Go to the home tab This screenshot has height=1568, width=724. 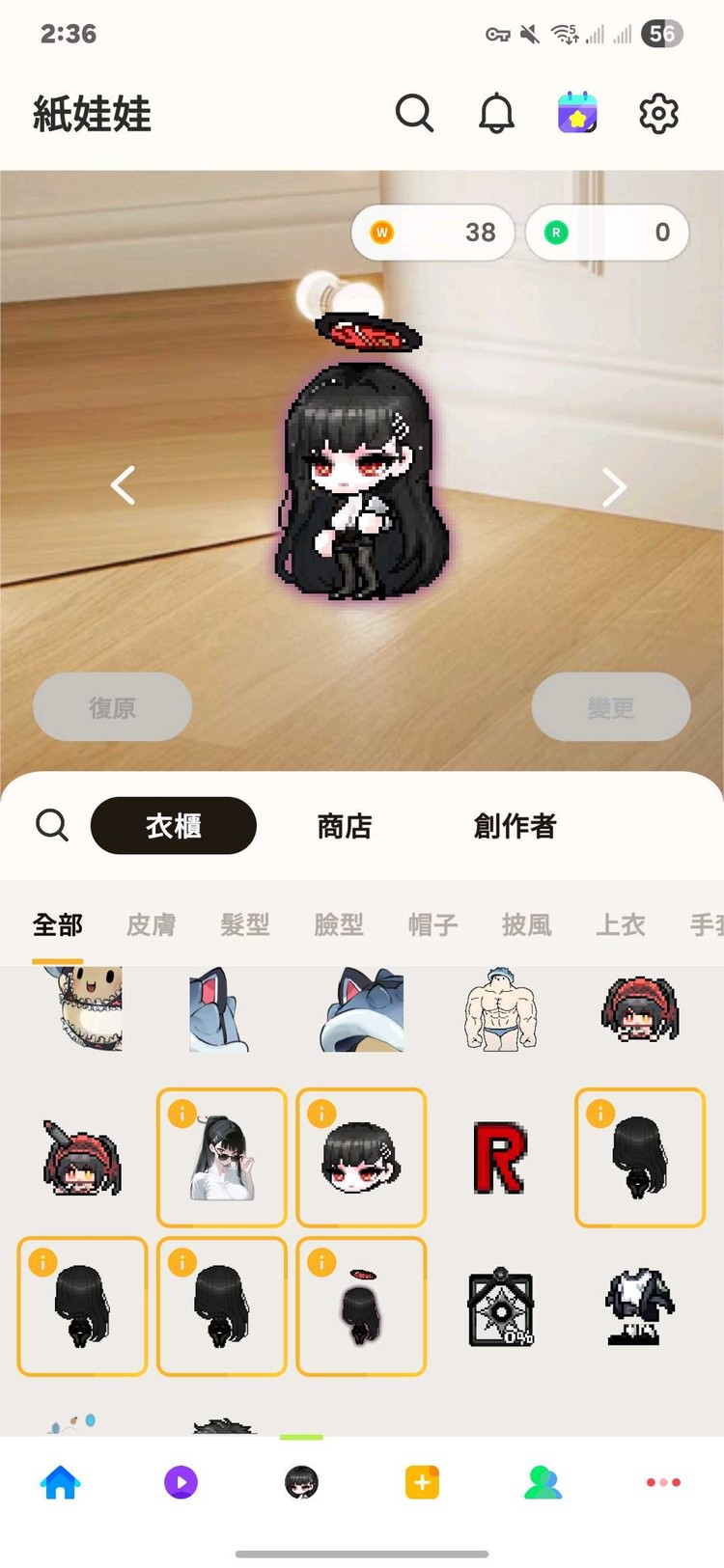coord(60,1482)
